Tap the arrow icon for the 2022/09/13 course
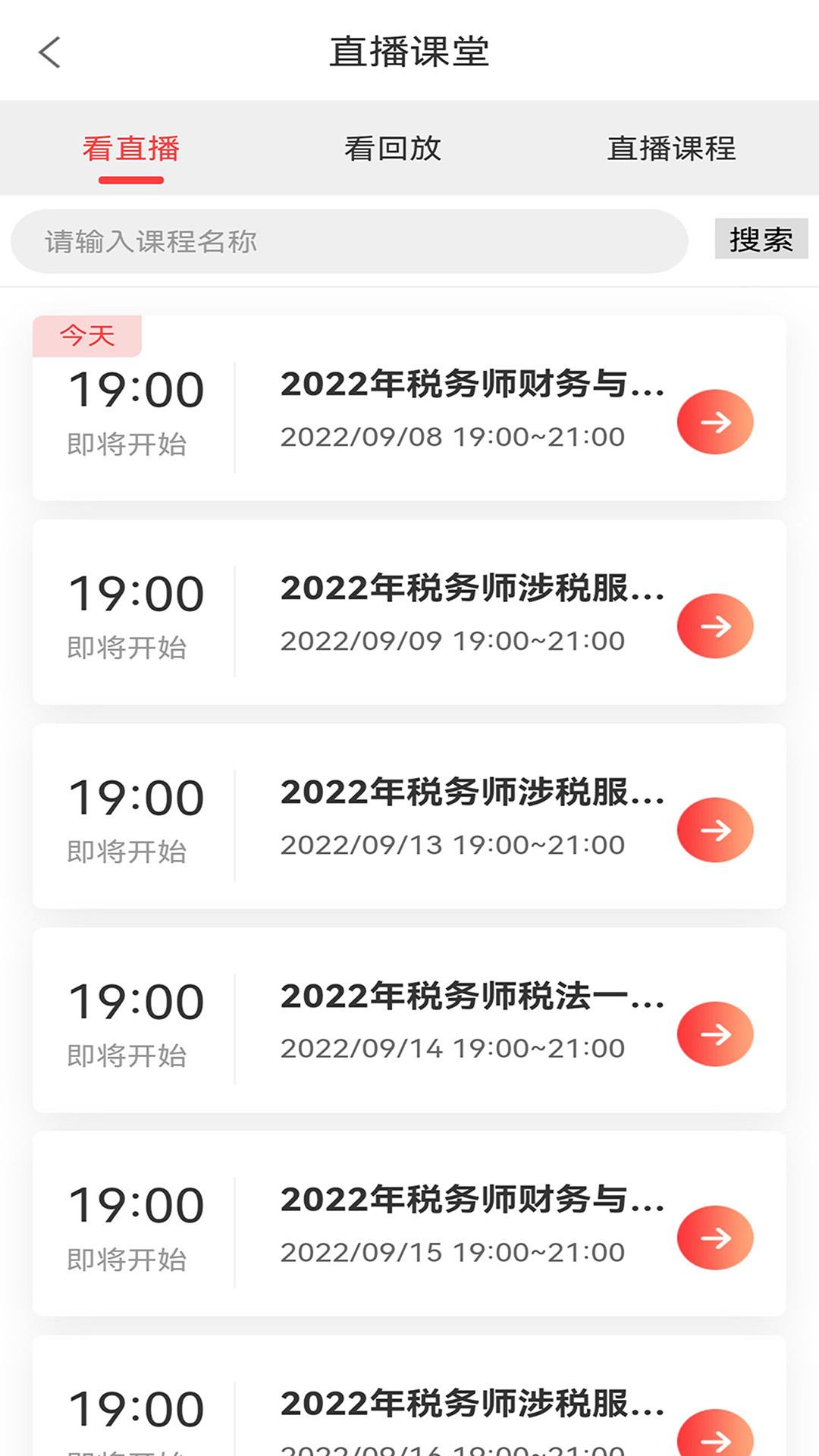The height and width of the screenshot is (1456, 819). point(715,829)
